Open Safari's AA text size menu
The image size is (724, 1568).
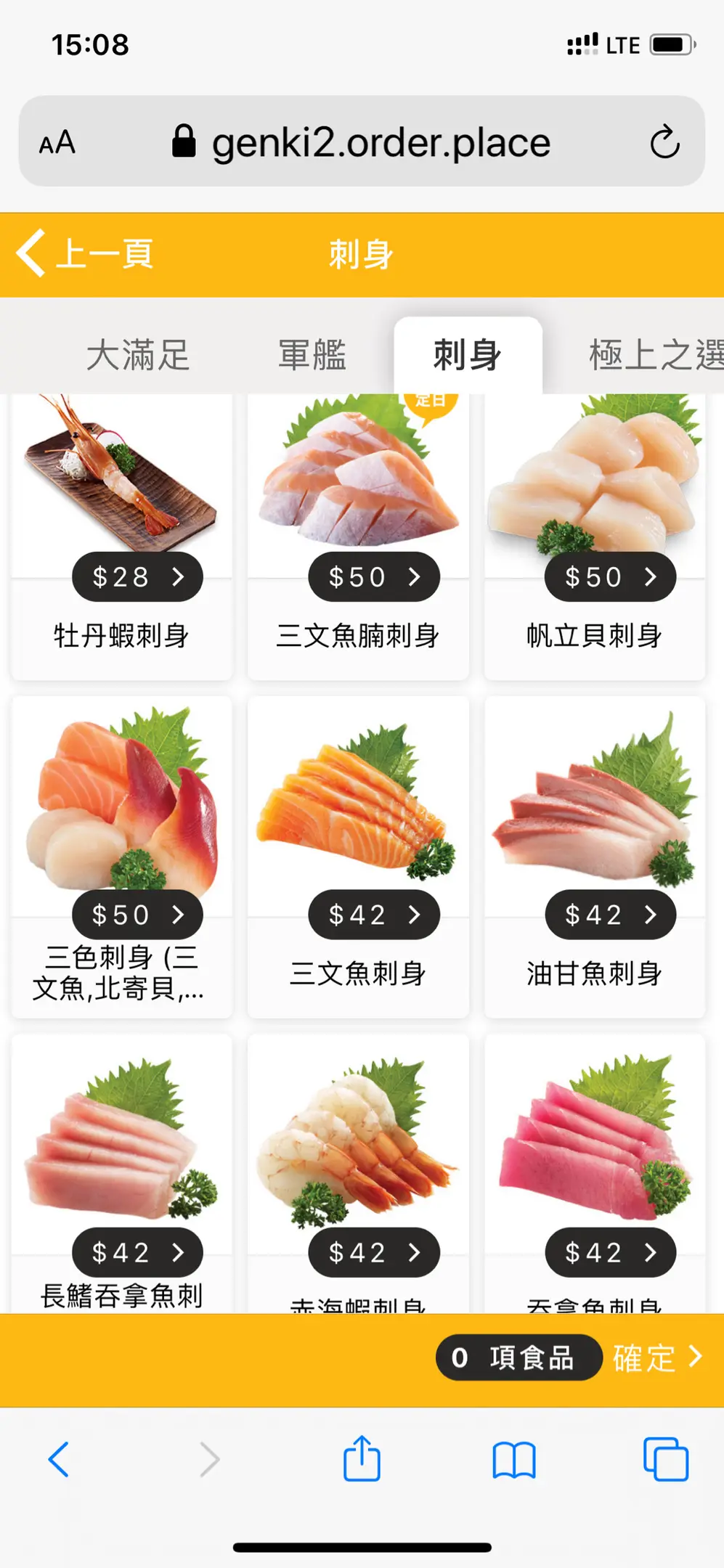click(57, 142)
